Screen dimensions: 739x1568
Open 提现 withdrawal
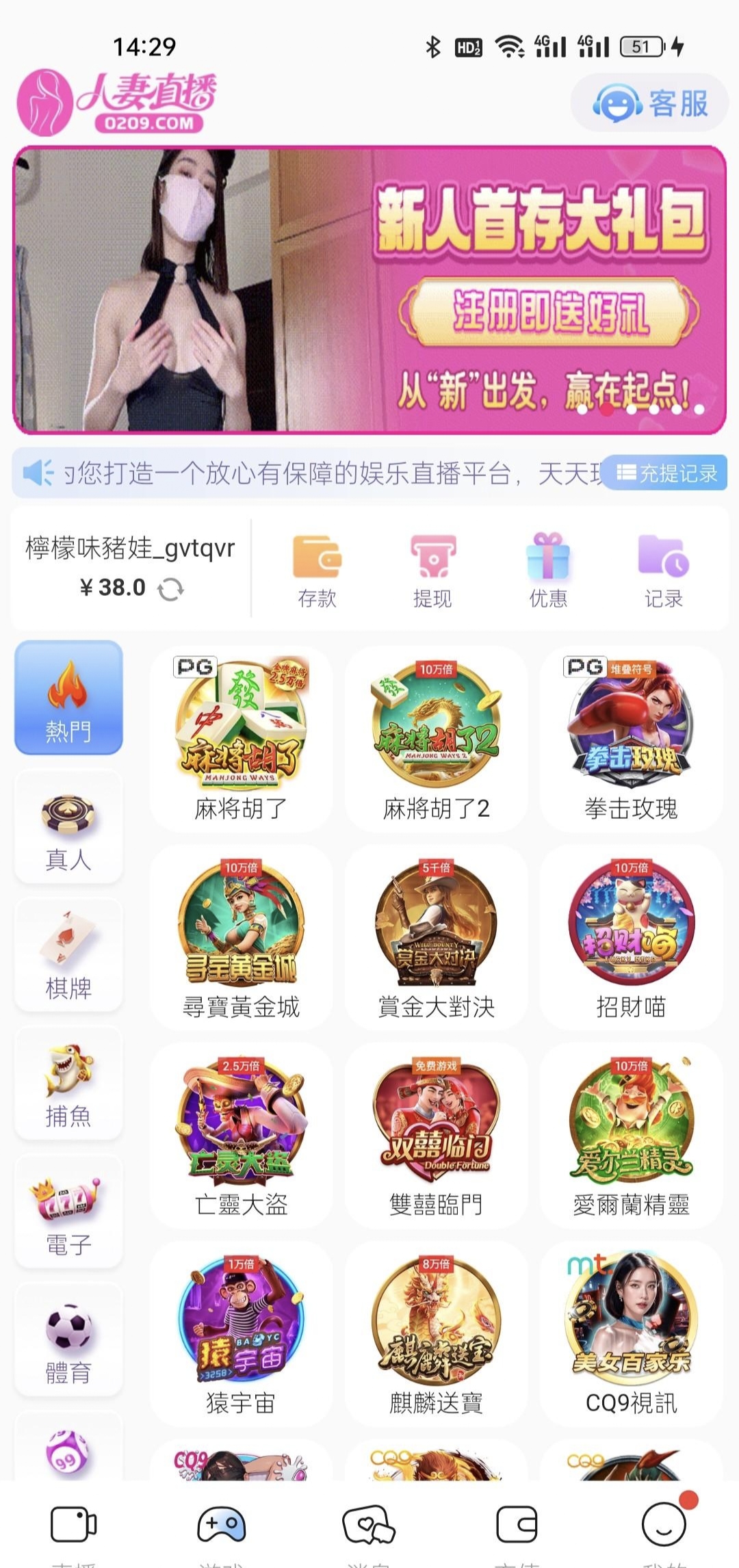tap(432, 571)
